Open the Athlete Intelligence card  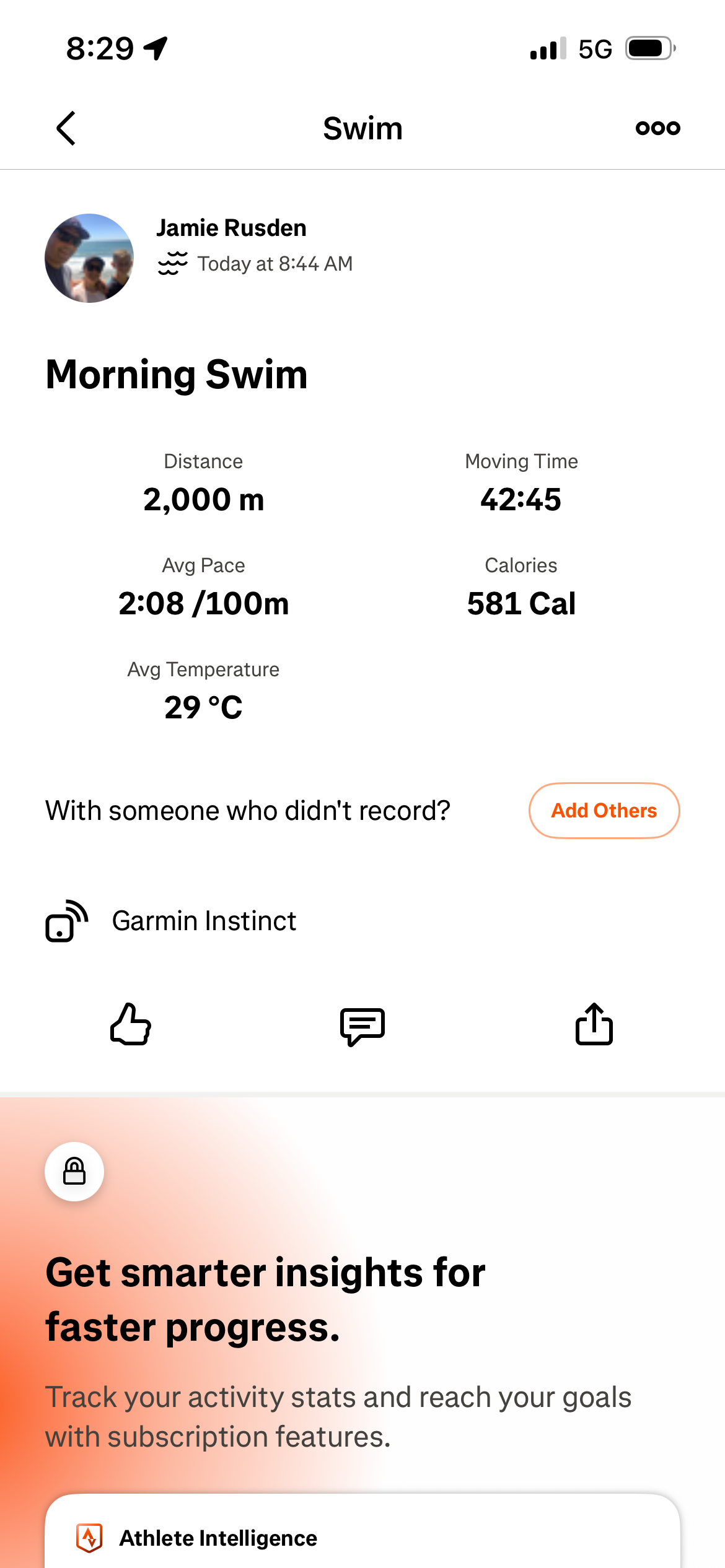(362, 1536)
